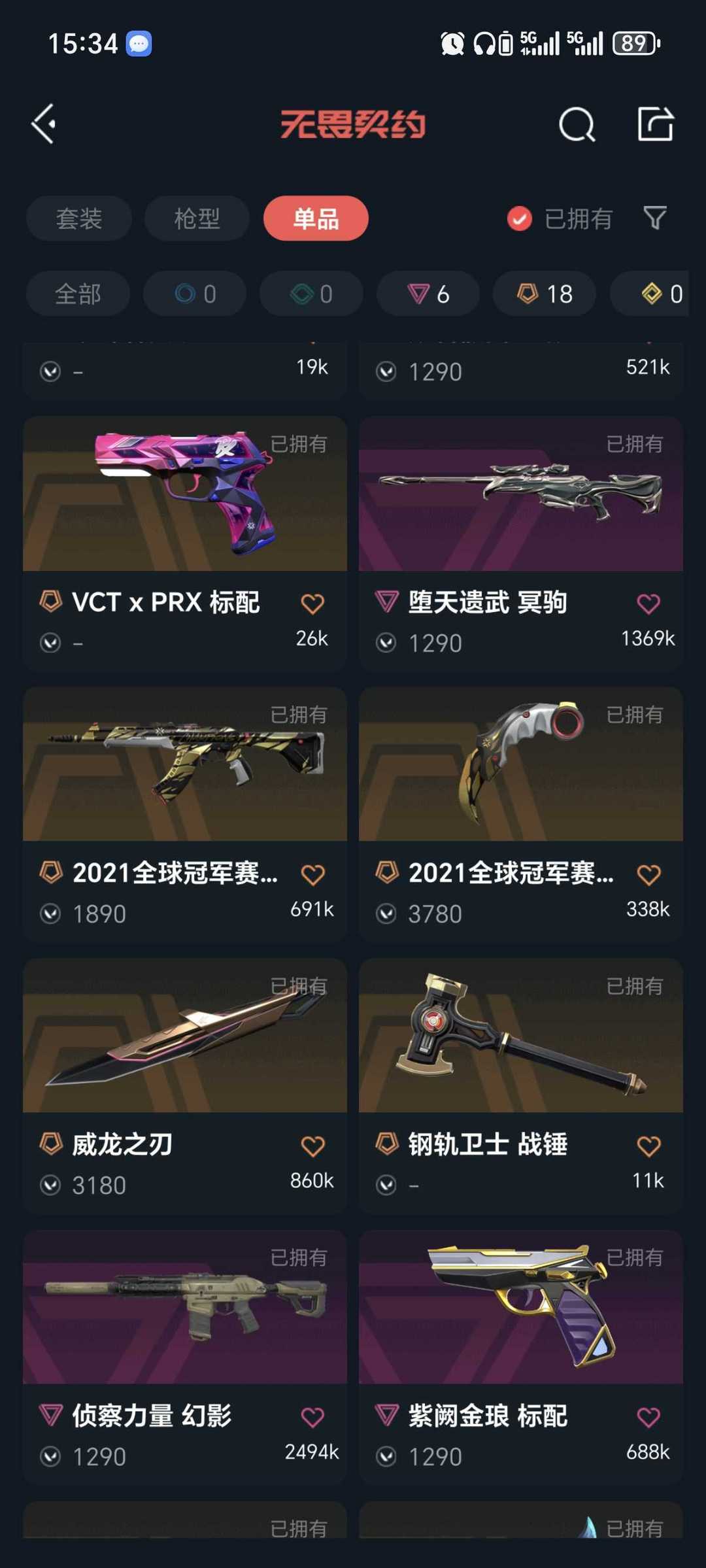Heart the 紫阙金琅 标配 skin

[648, 1417]
